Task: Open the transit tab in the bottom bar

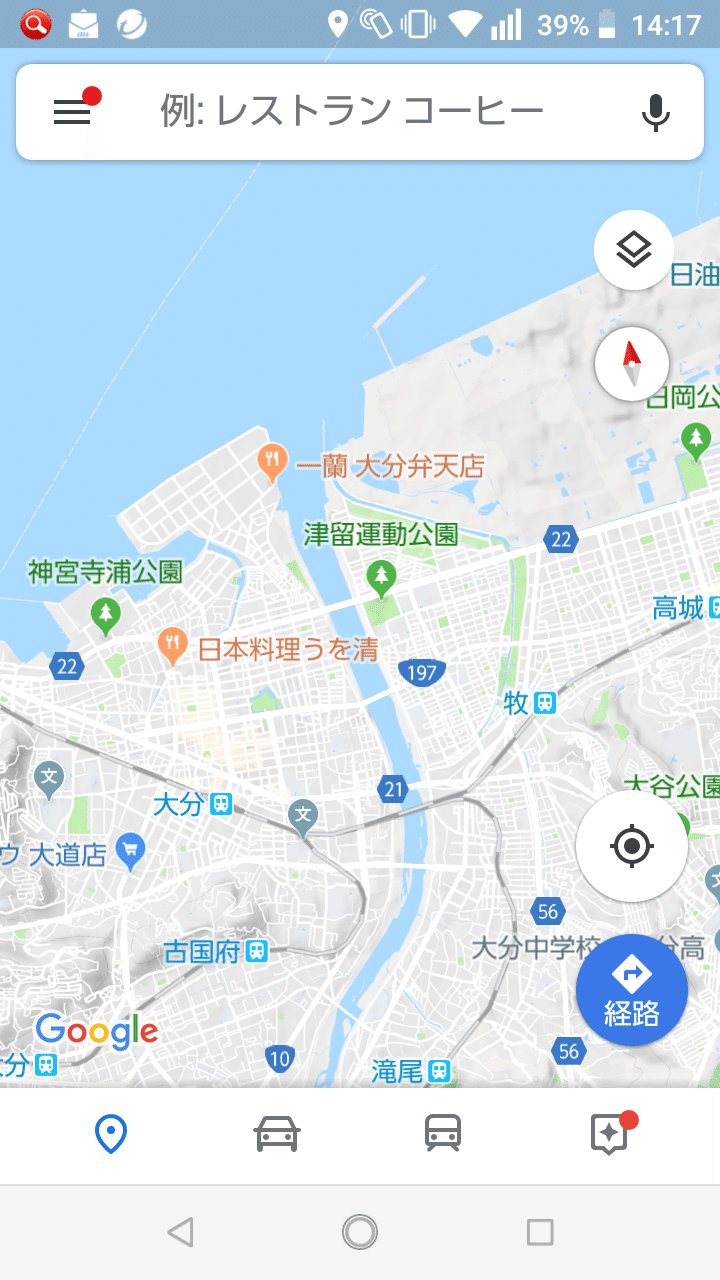Action: pos(443,1134)
